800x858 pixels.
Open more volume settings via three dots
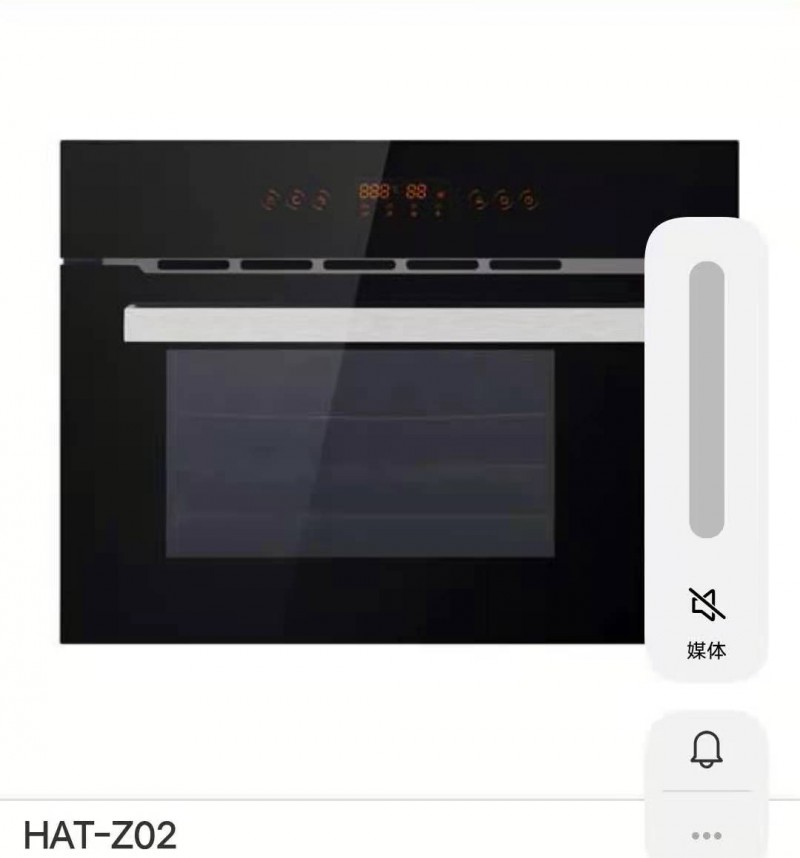706,835
